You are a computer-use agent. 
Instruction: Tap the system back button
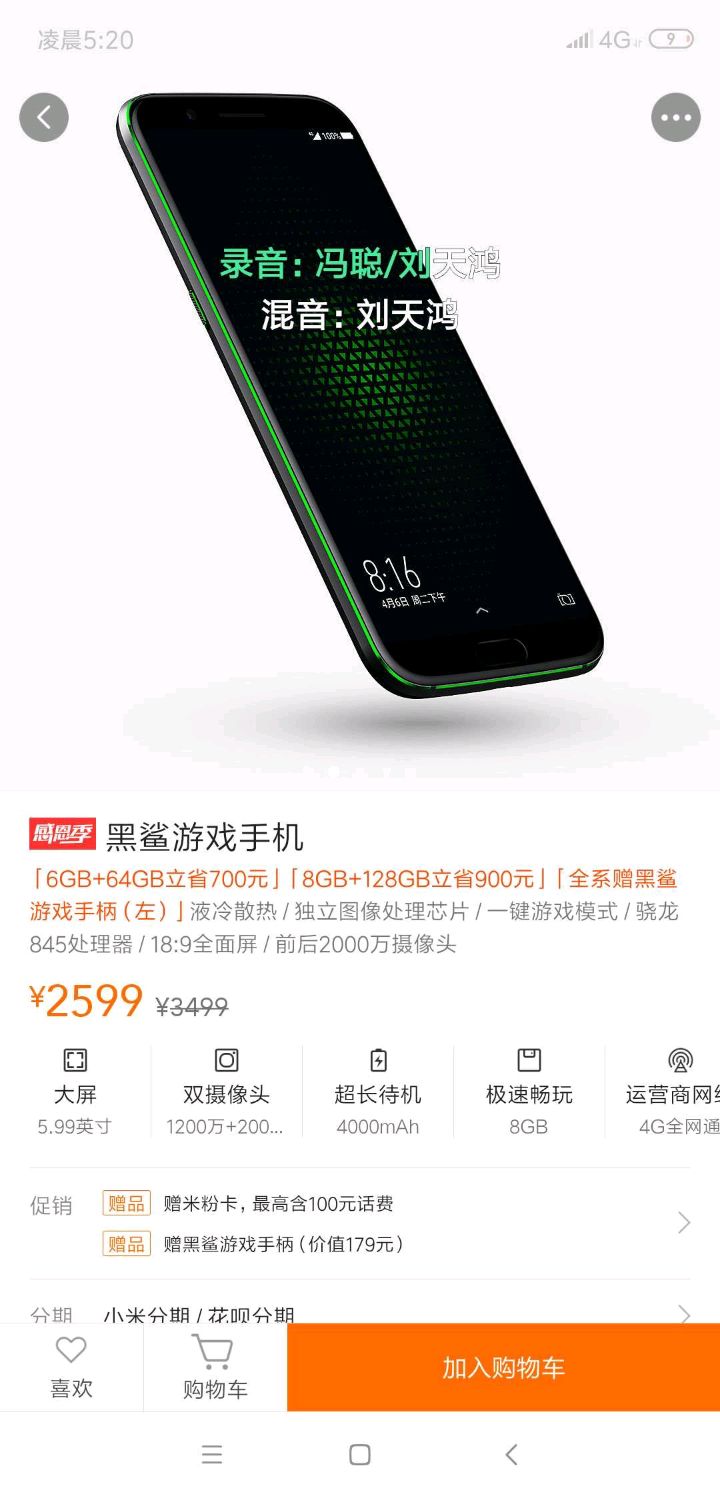pos(511,1454)
